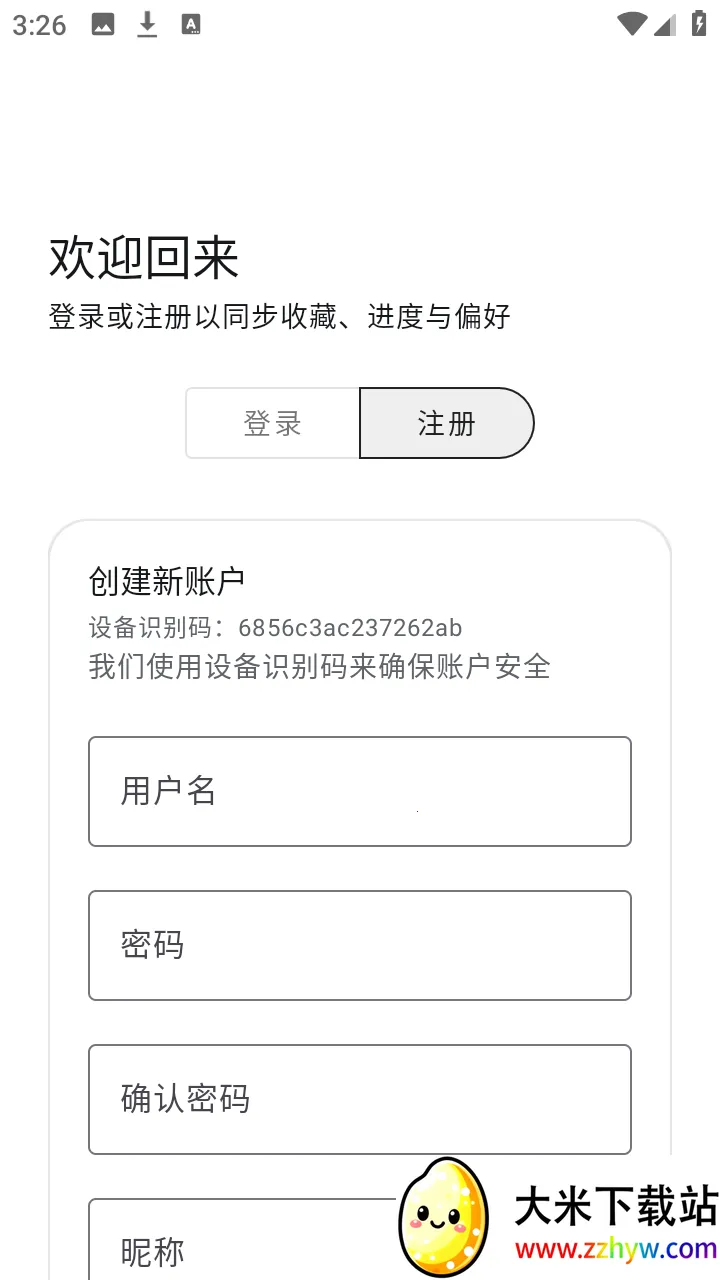Tap the 'A' notification icon in status bar
Screen dimensions: 720x1280
coord(190,25)
